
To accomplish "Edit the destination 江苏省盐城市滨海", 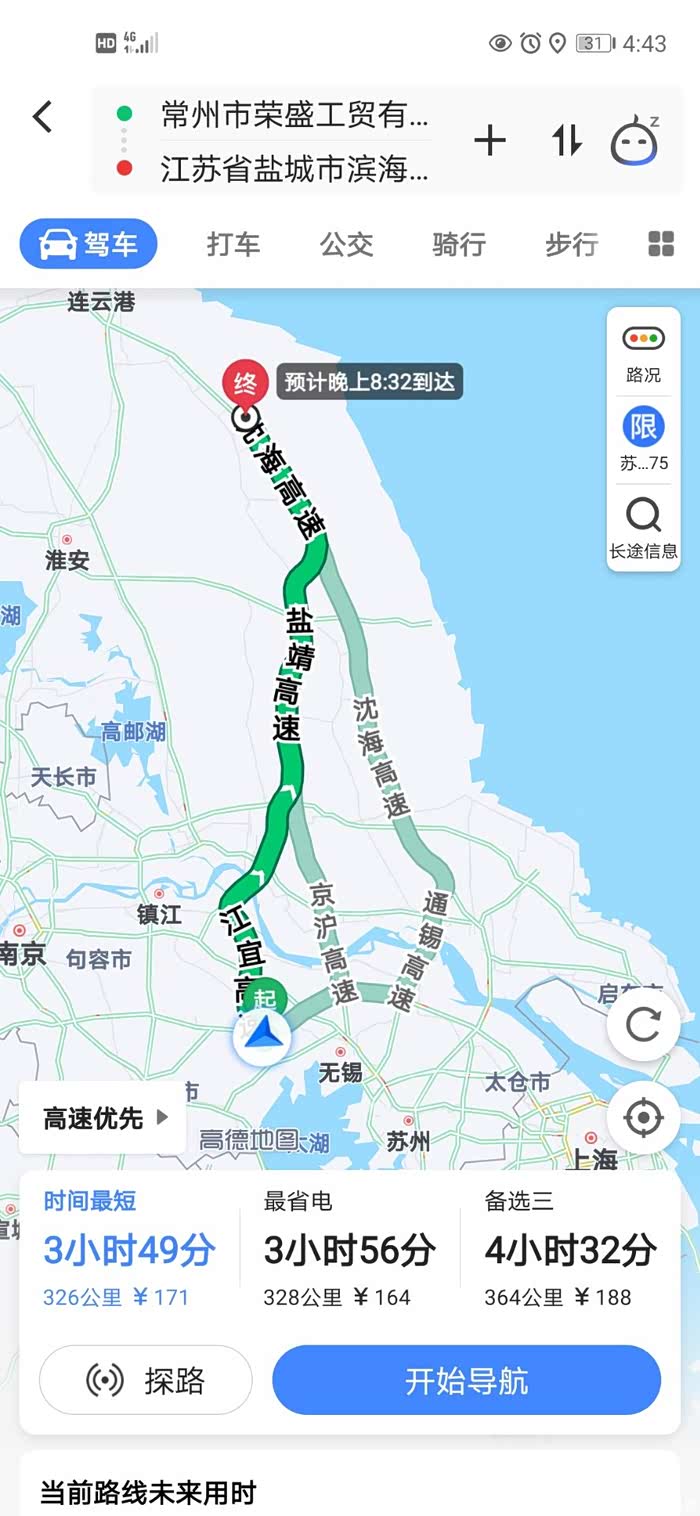I will [x=294, y=169].
